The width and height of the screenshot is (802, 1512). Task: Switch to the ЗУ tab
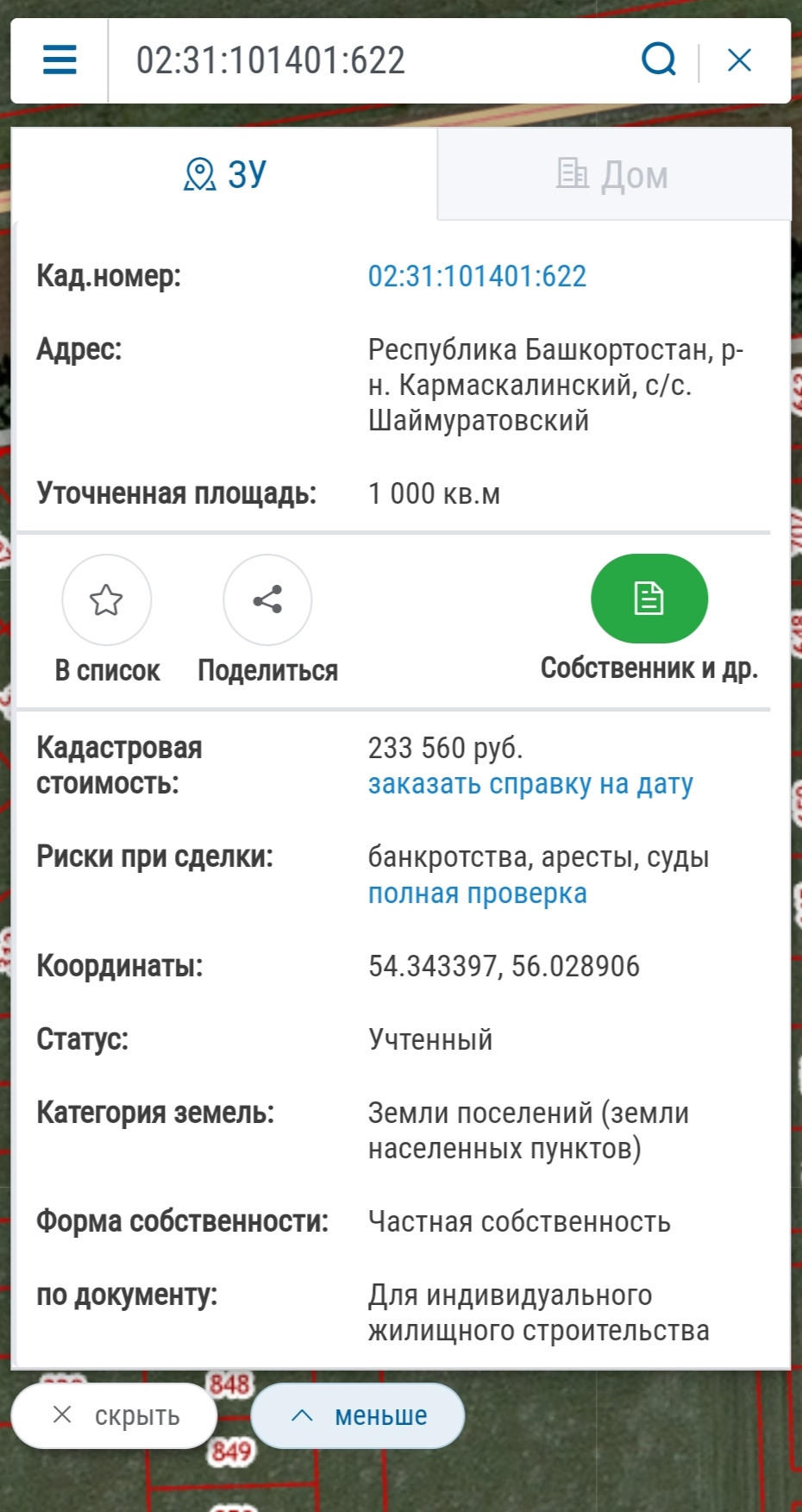click(225, 174)
